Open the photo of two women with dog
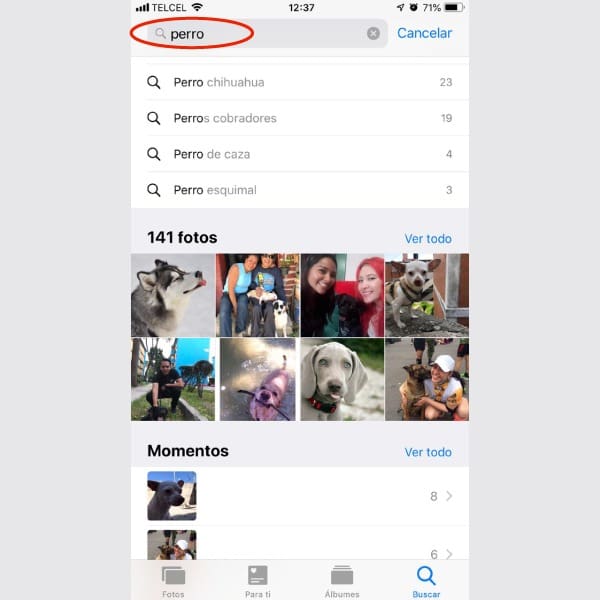 tap(342, 295)
